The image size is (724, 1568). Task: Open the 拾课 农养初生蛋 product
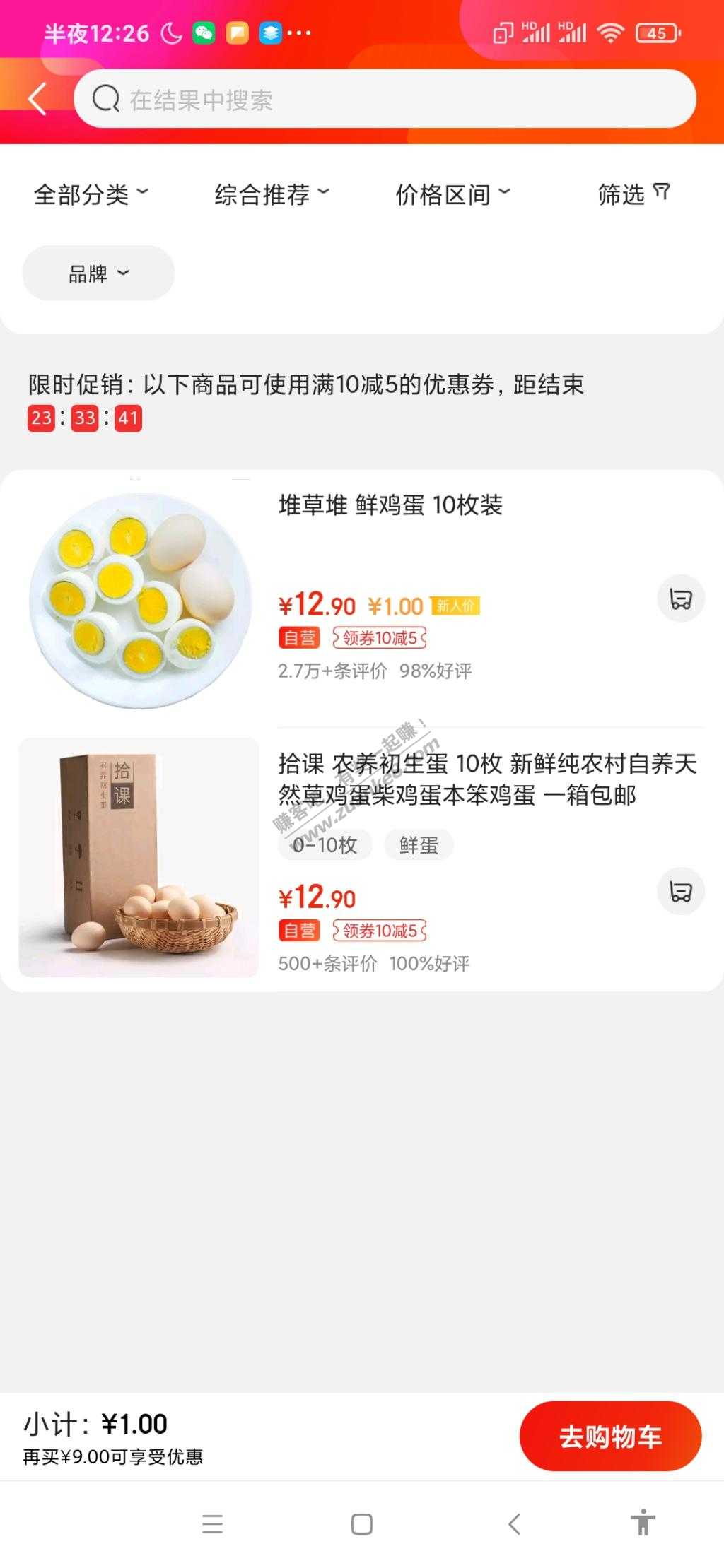click(x=486, y=779)
